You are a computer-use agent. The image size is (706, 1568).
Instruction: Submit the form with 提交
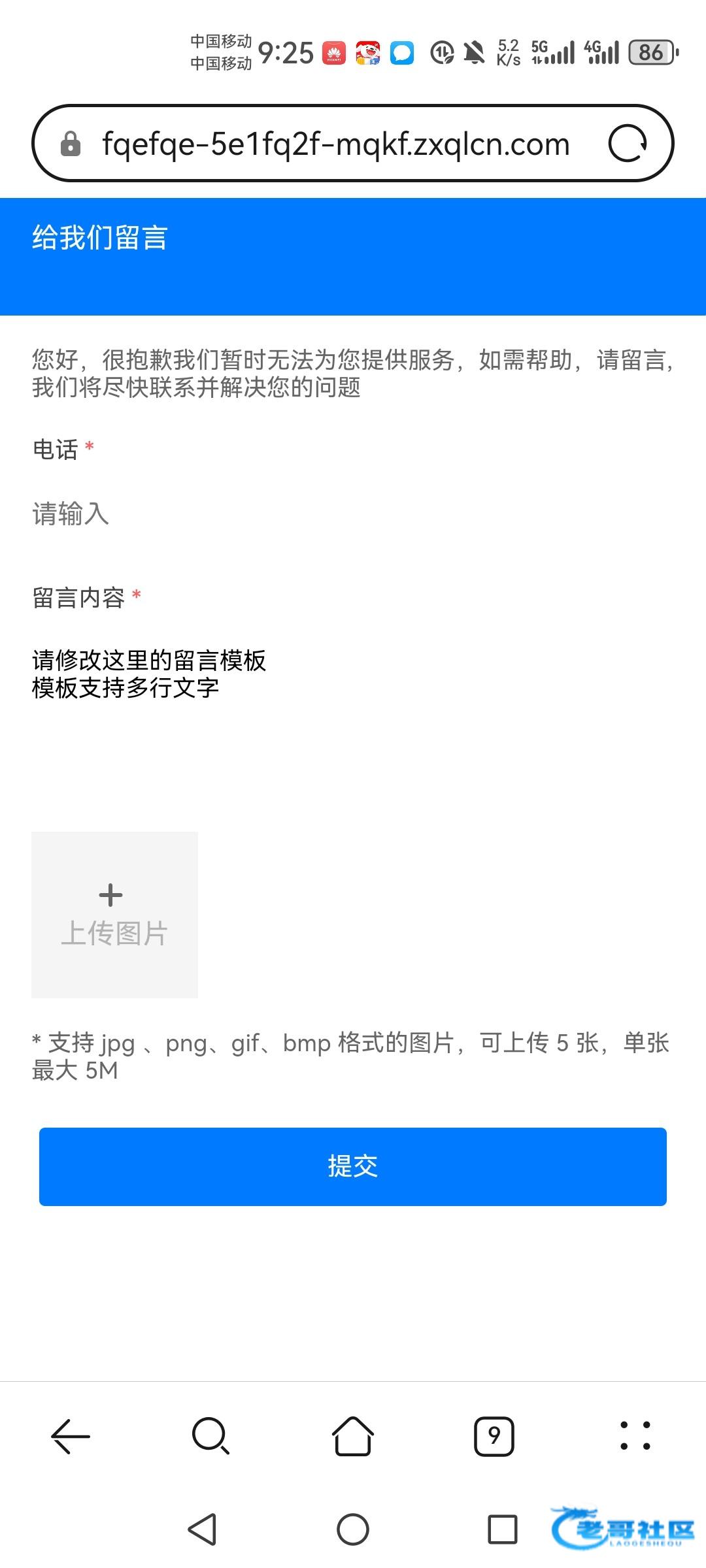pos(353,1166)
